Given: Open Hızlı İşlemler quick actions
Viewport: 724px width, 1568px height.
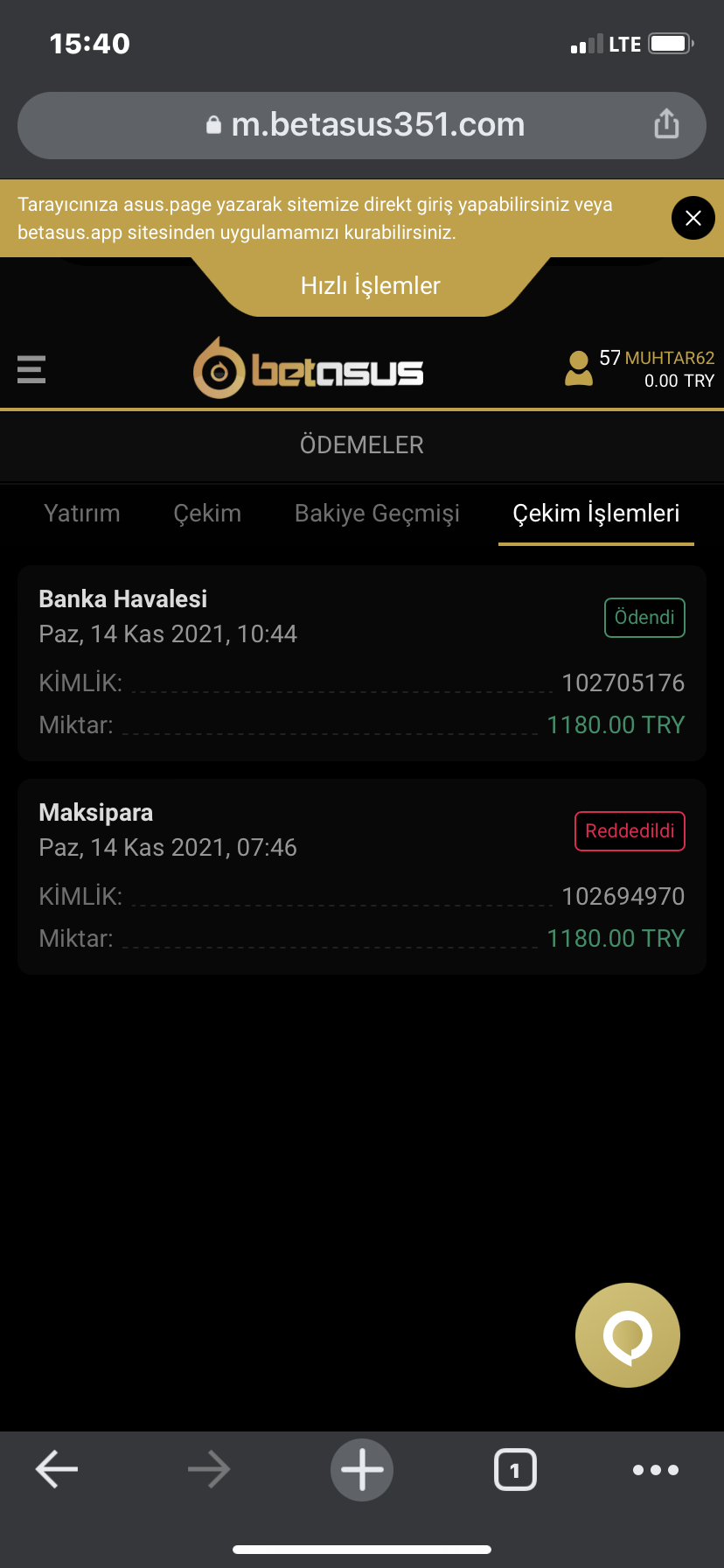Looking at the screenshot, I should tap(370, 286).
